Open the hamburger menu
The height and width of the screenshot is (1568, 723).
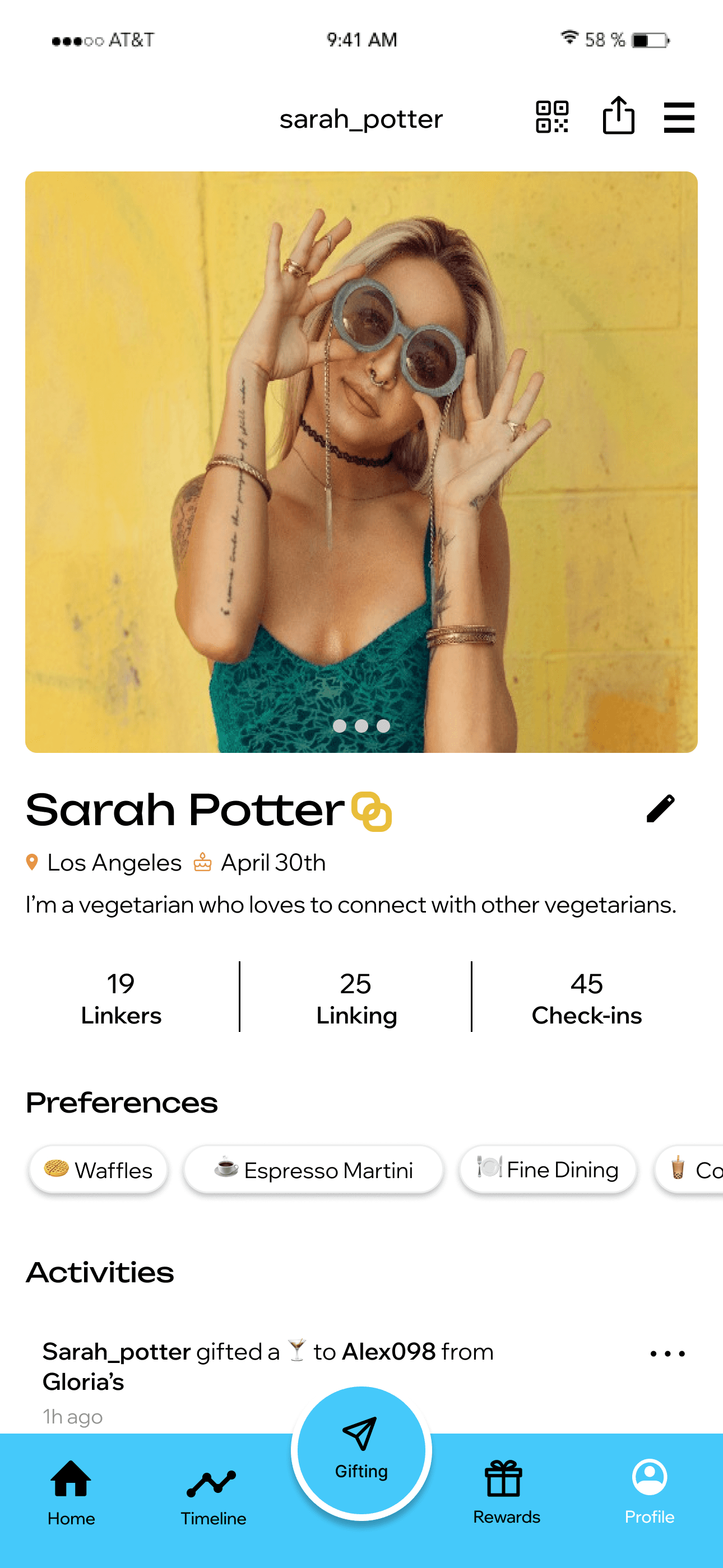tap(679, 118)
